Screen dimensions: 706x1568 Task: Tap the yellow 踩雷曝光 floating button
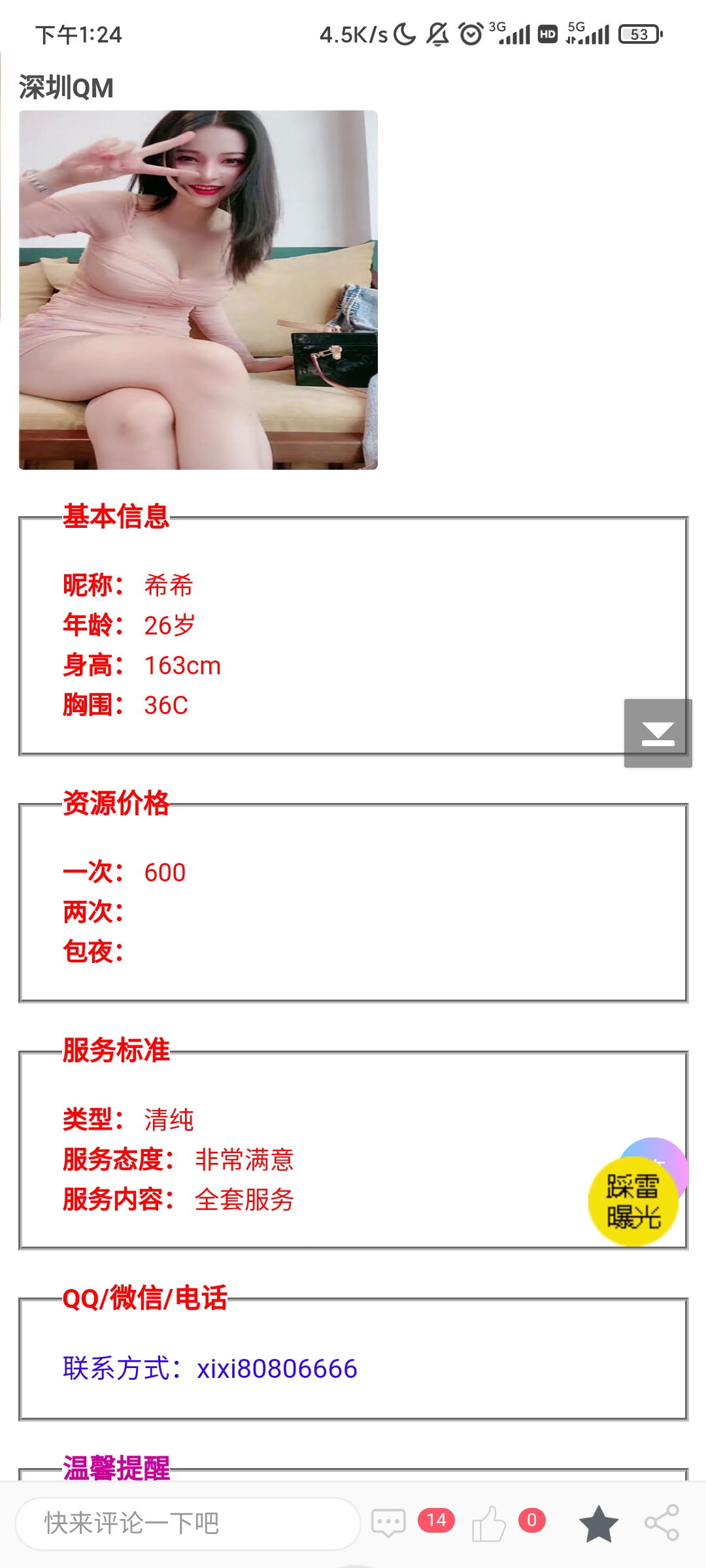(x=633, y=1201)
